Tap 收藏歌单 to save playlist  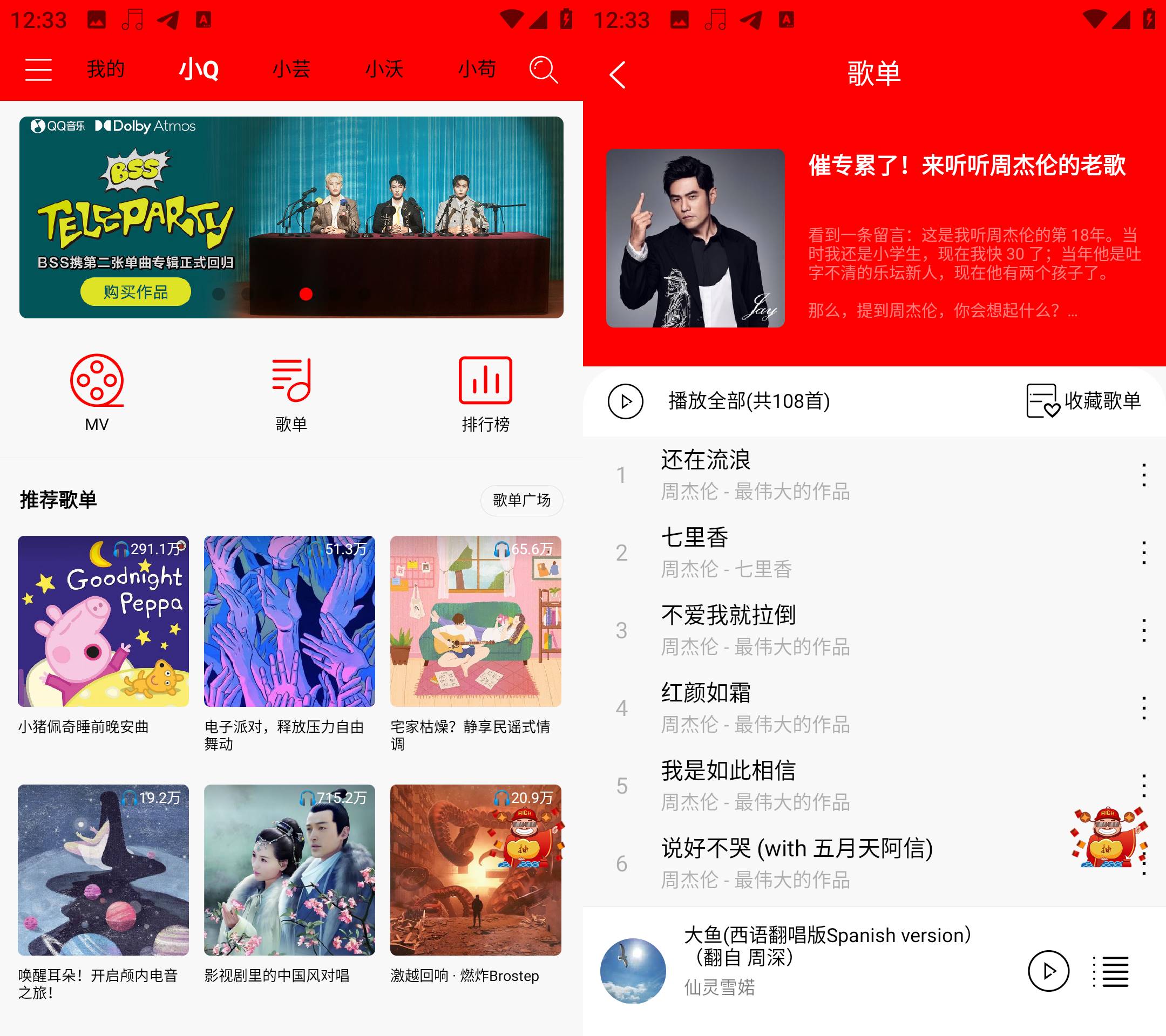pyautogui.click(x=1083, y=401)
